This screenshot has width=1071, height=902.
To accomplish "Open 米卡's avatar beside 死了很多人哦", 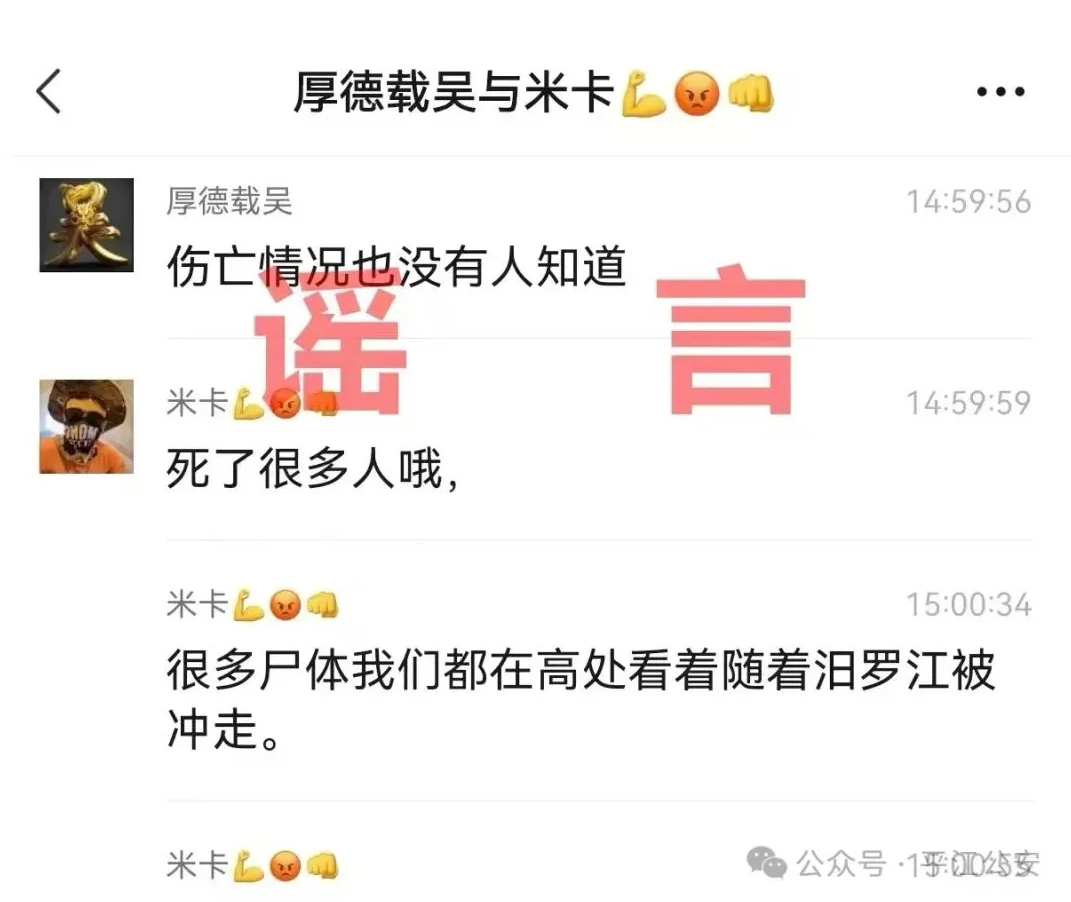I will click(86, 426).
